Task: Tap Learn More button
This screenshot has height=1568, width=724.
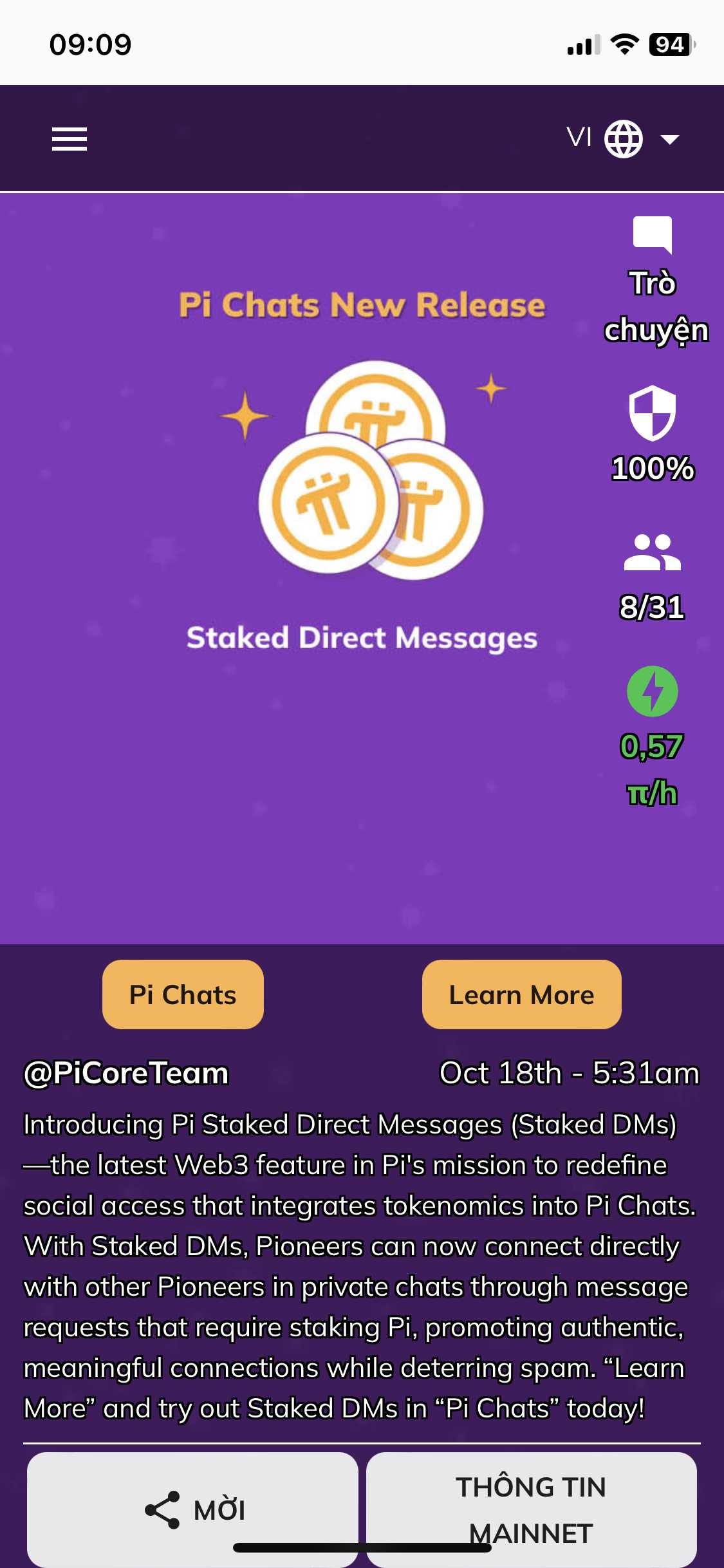Action: tap(521, 994)
